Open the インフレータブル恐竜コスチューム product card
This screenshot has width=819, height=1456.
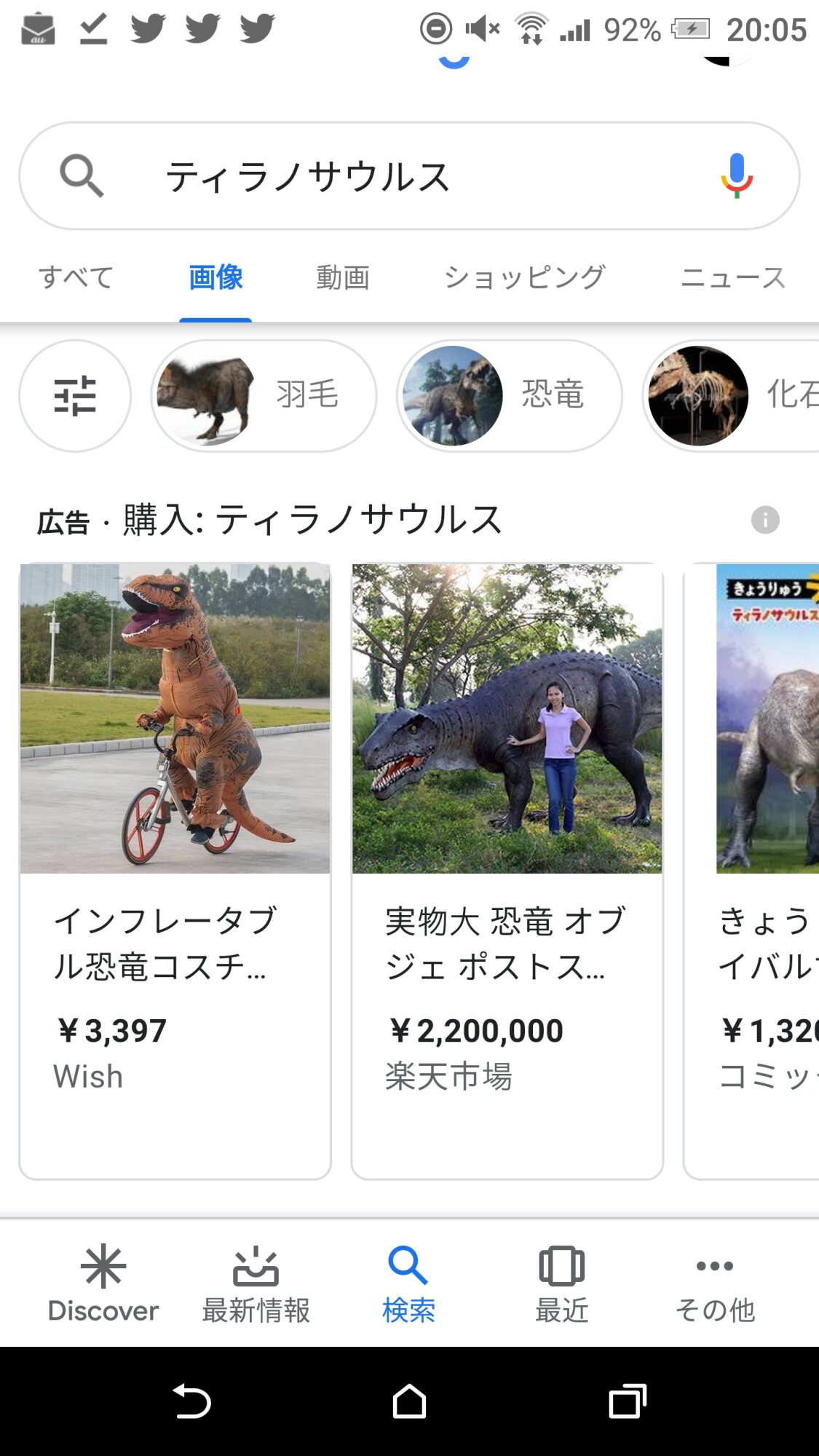175,870
